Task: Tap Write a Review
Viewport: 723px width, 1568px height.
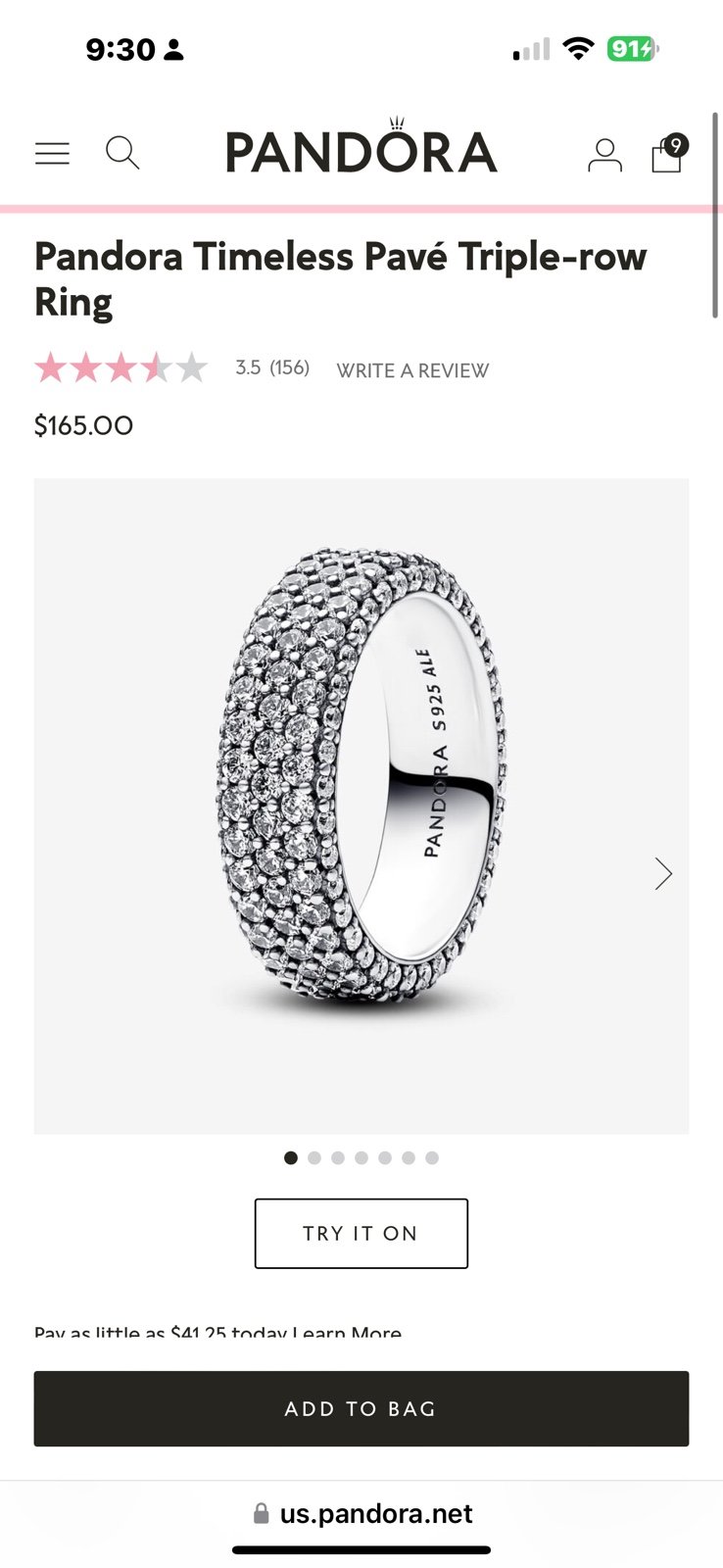Action: [x=412, y=370]
